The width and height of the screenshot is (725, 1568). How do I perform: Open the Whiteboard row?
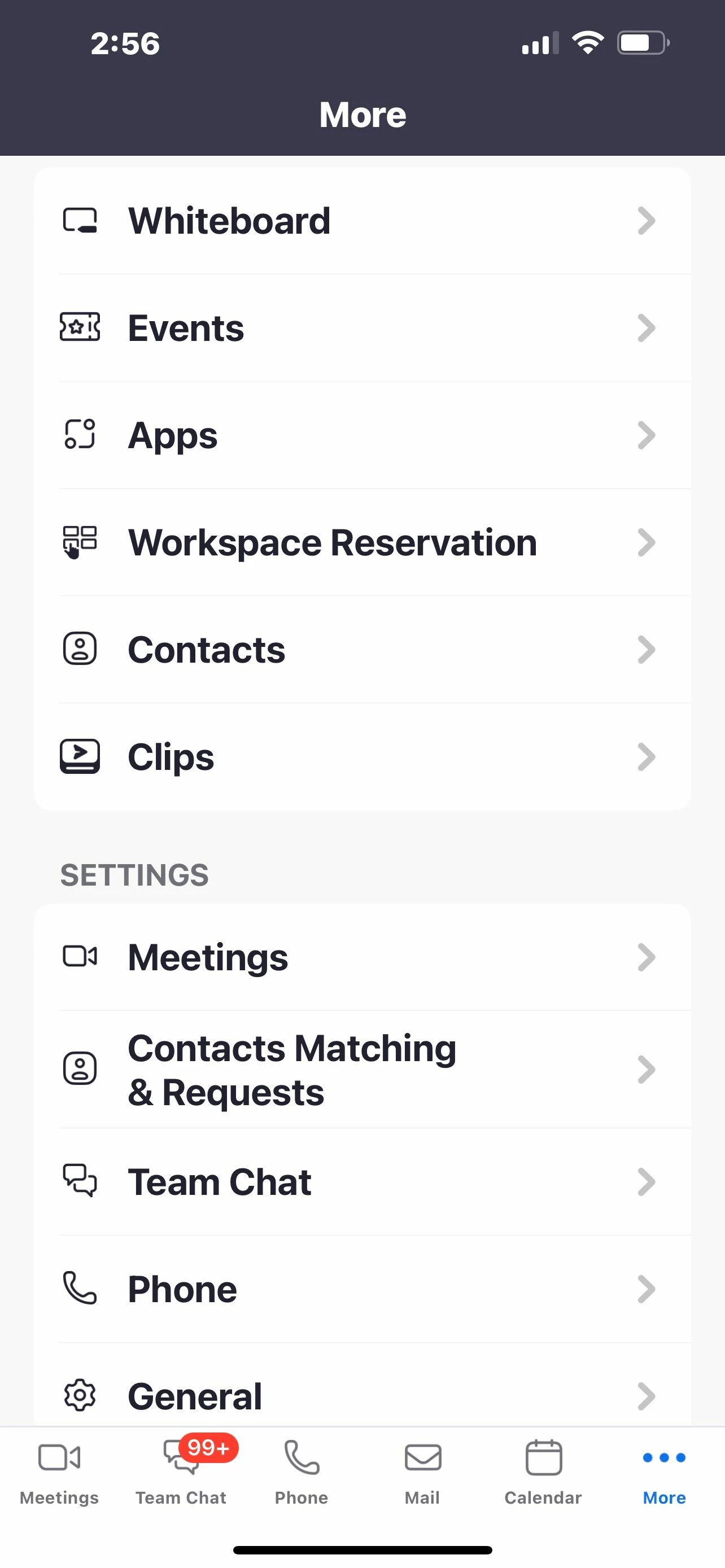[x=362, y=220]
